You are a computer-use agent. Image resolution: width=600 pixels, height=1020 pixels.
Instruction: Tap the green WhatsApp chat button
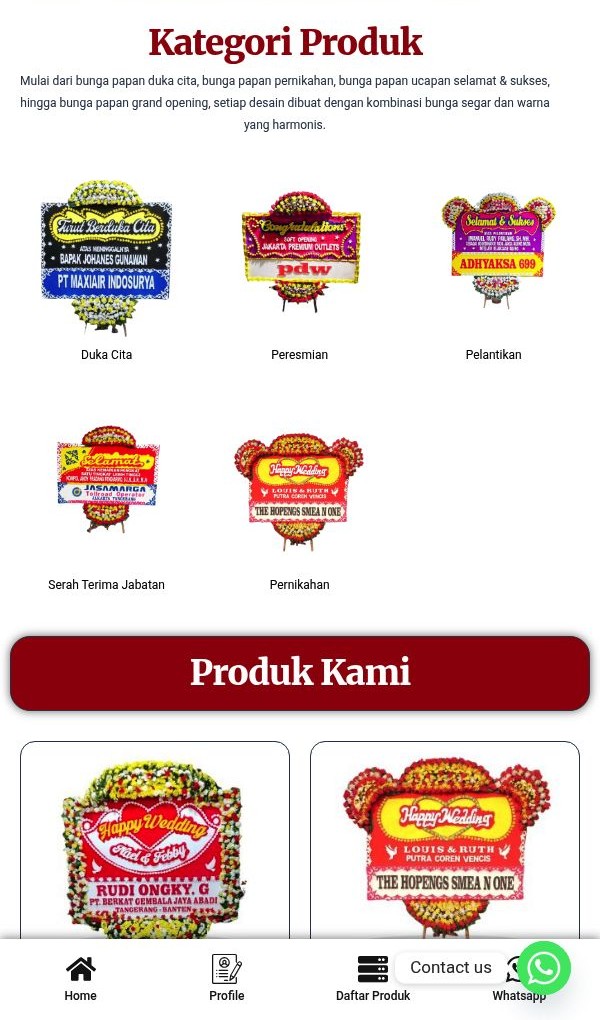(544, 968)
